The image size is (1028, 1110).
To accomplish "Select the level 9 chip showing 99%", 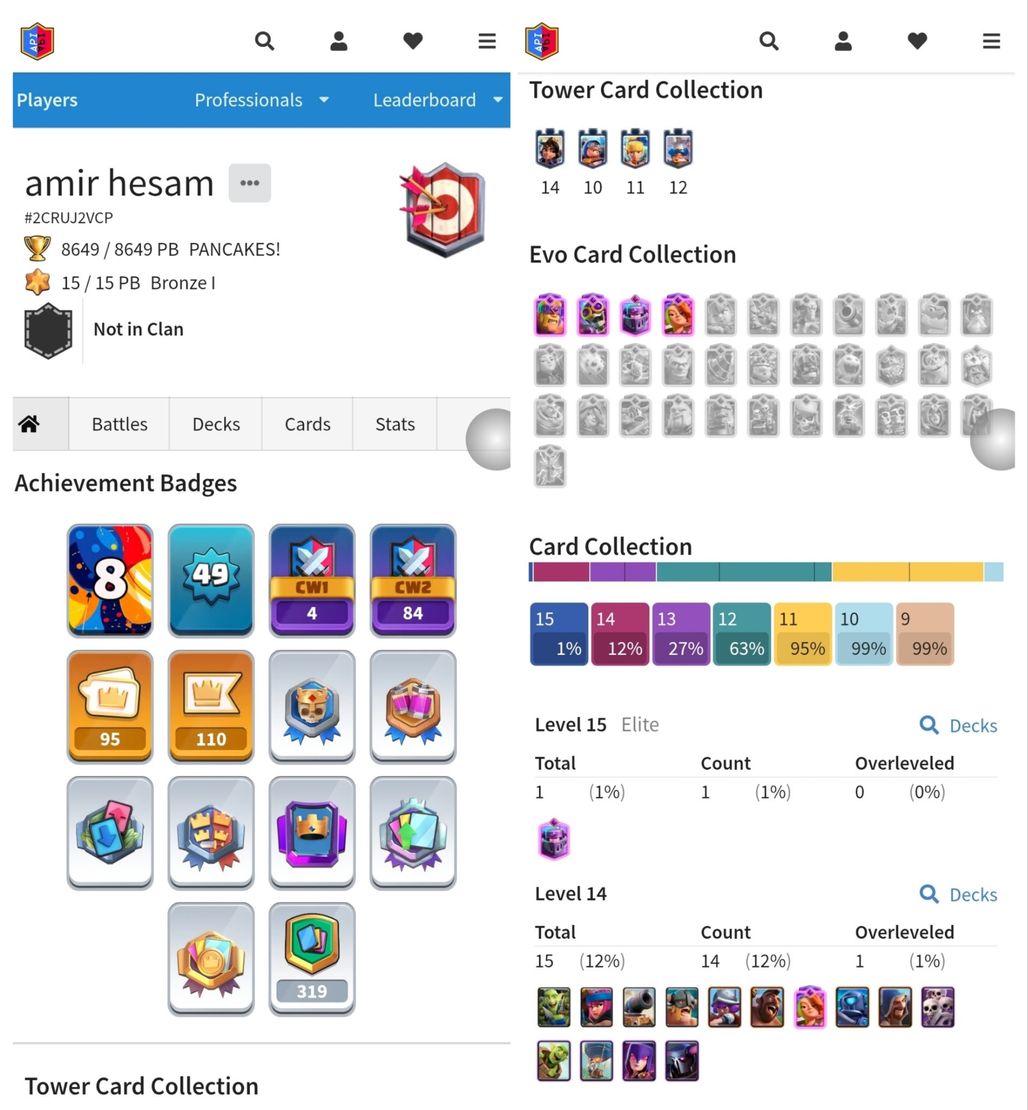I will click(x=925, y=634).
